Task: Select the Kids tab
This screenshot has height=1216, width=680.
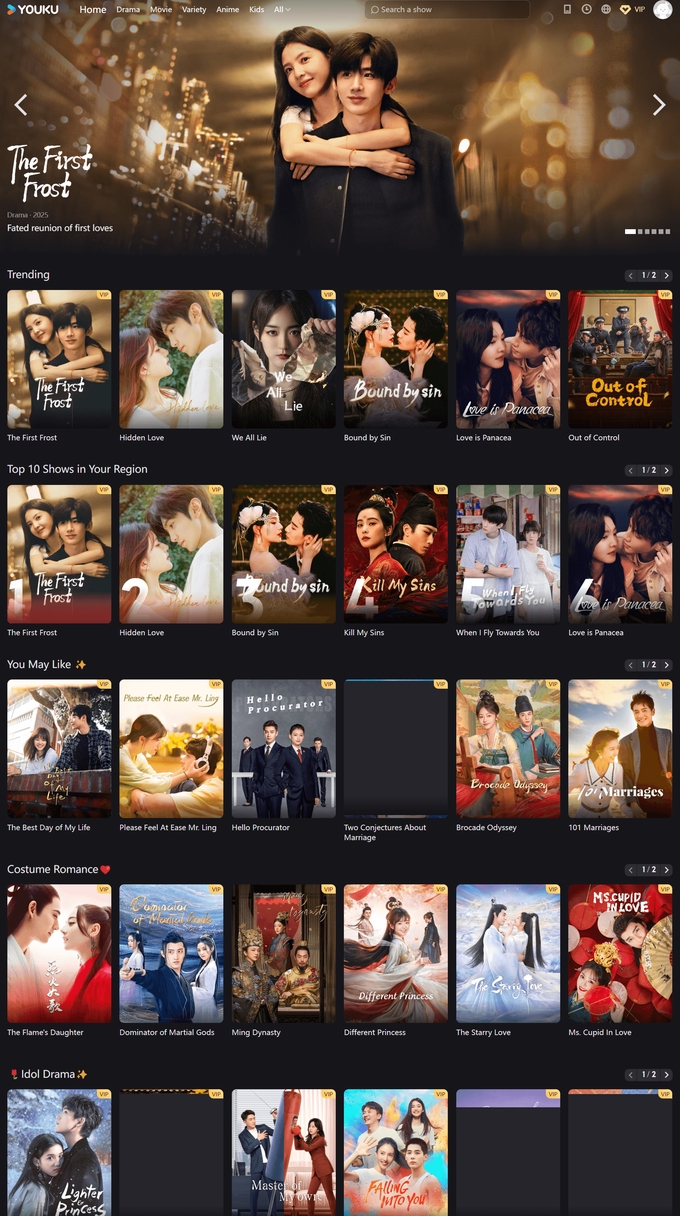Action: point(257,10)
